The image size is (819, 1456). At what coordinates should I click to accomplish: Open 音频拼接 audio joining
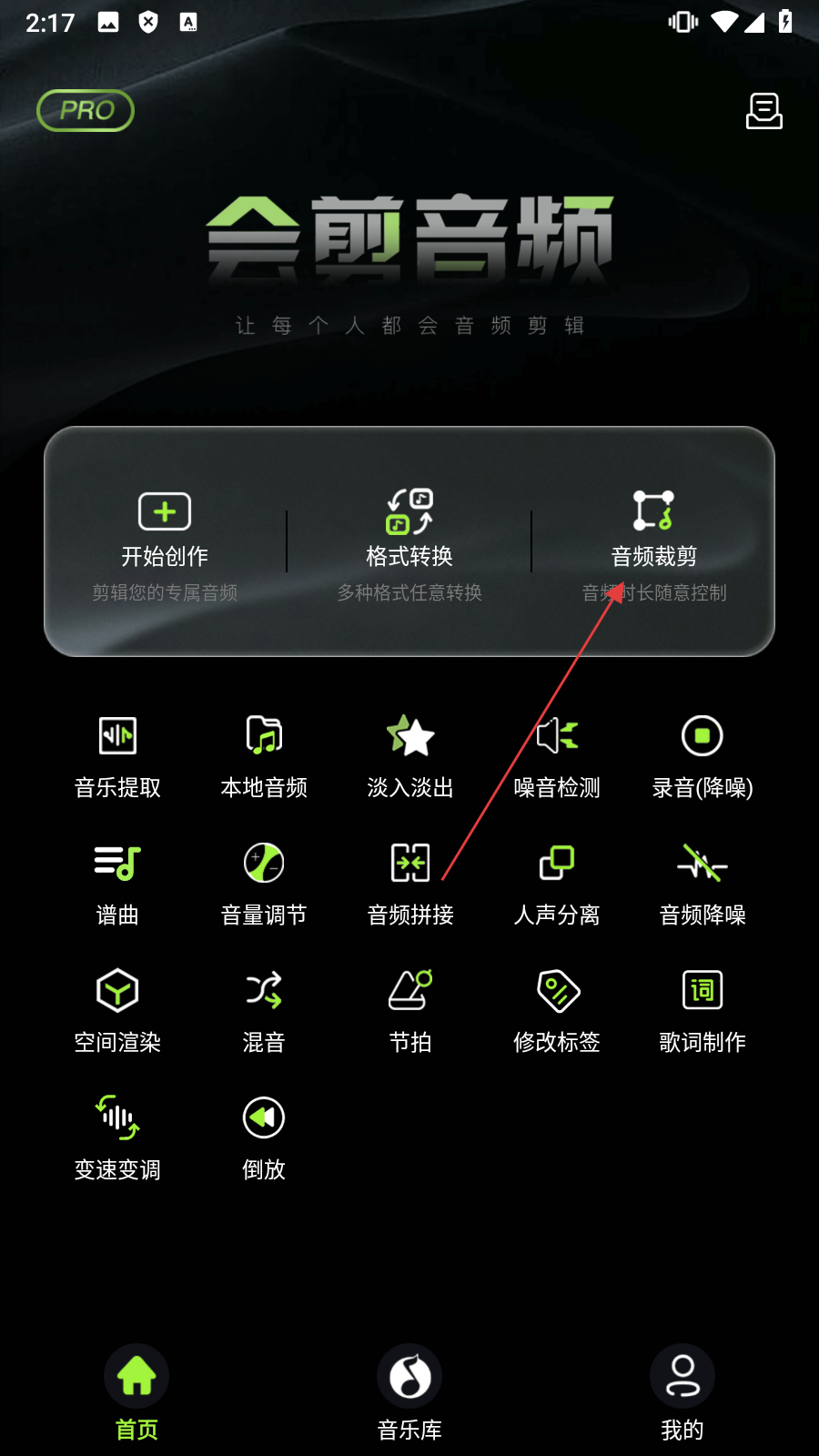(x=410, y=883)
